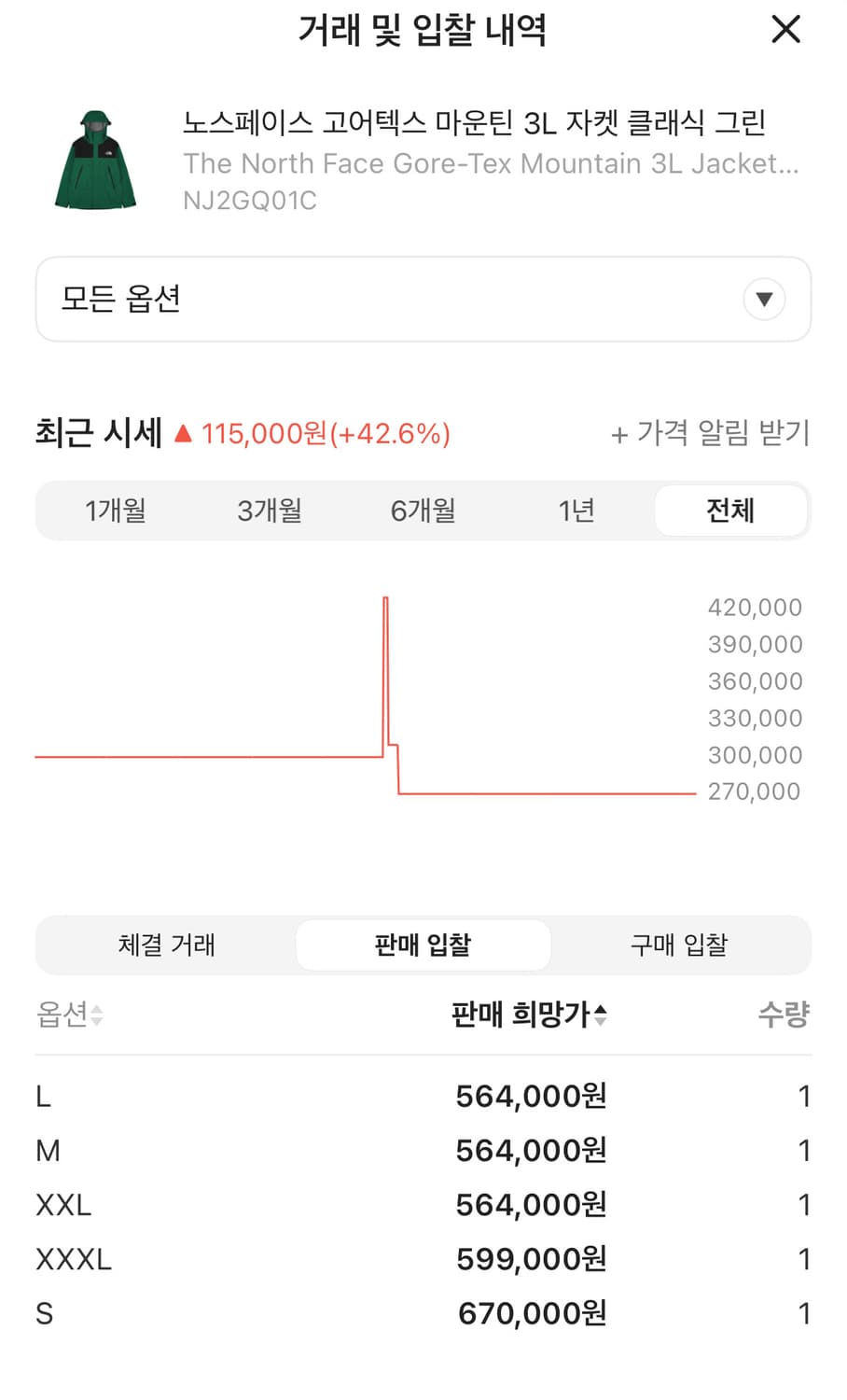Select the 1년 period tab
Image resolution: width=847 pixels, height=1400 pixels.
coord(576,511)
